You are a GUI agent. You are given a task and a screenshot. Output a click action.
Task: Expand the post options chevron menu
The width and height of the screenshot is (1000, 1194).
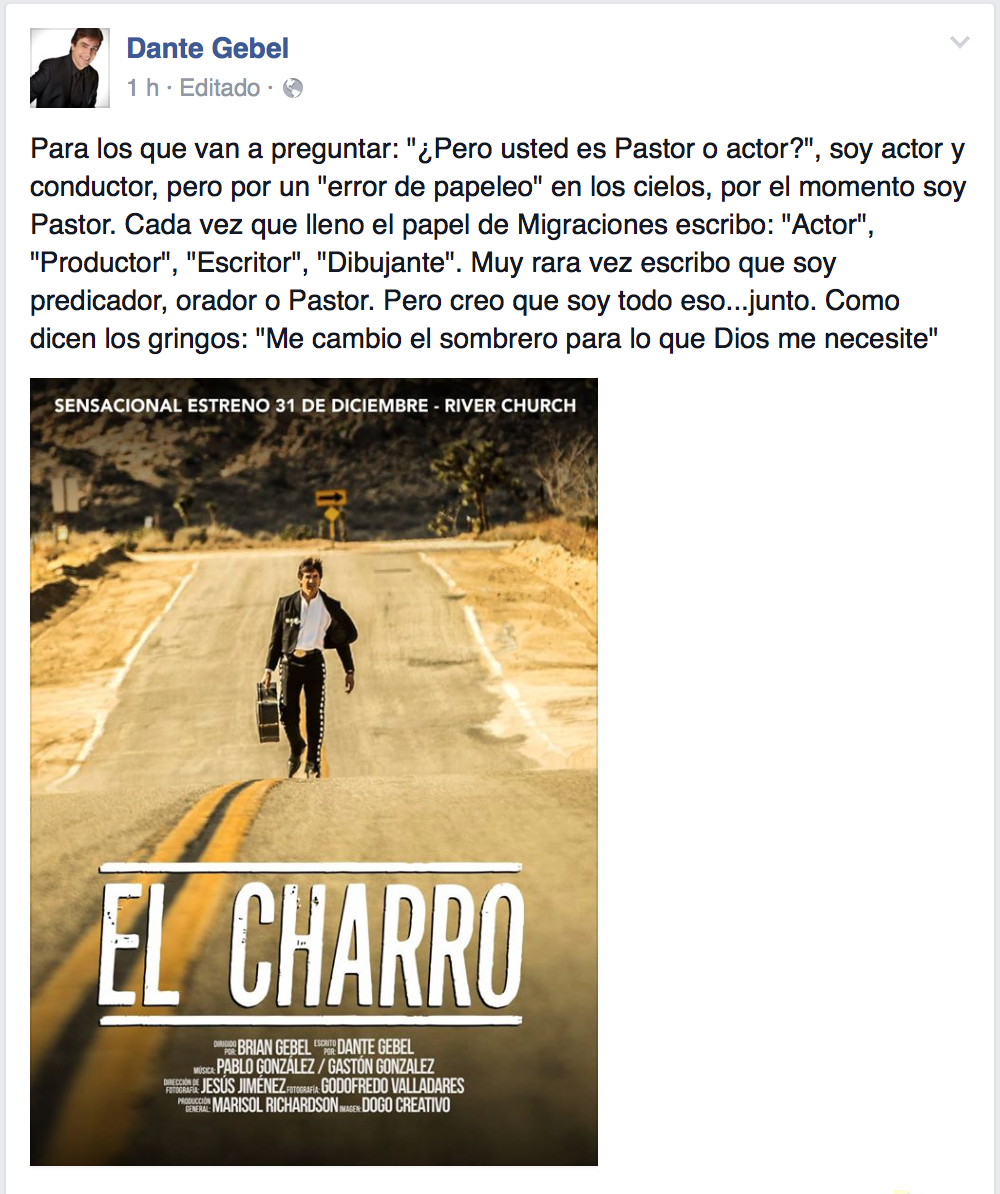[x=959, y=42]
